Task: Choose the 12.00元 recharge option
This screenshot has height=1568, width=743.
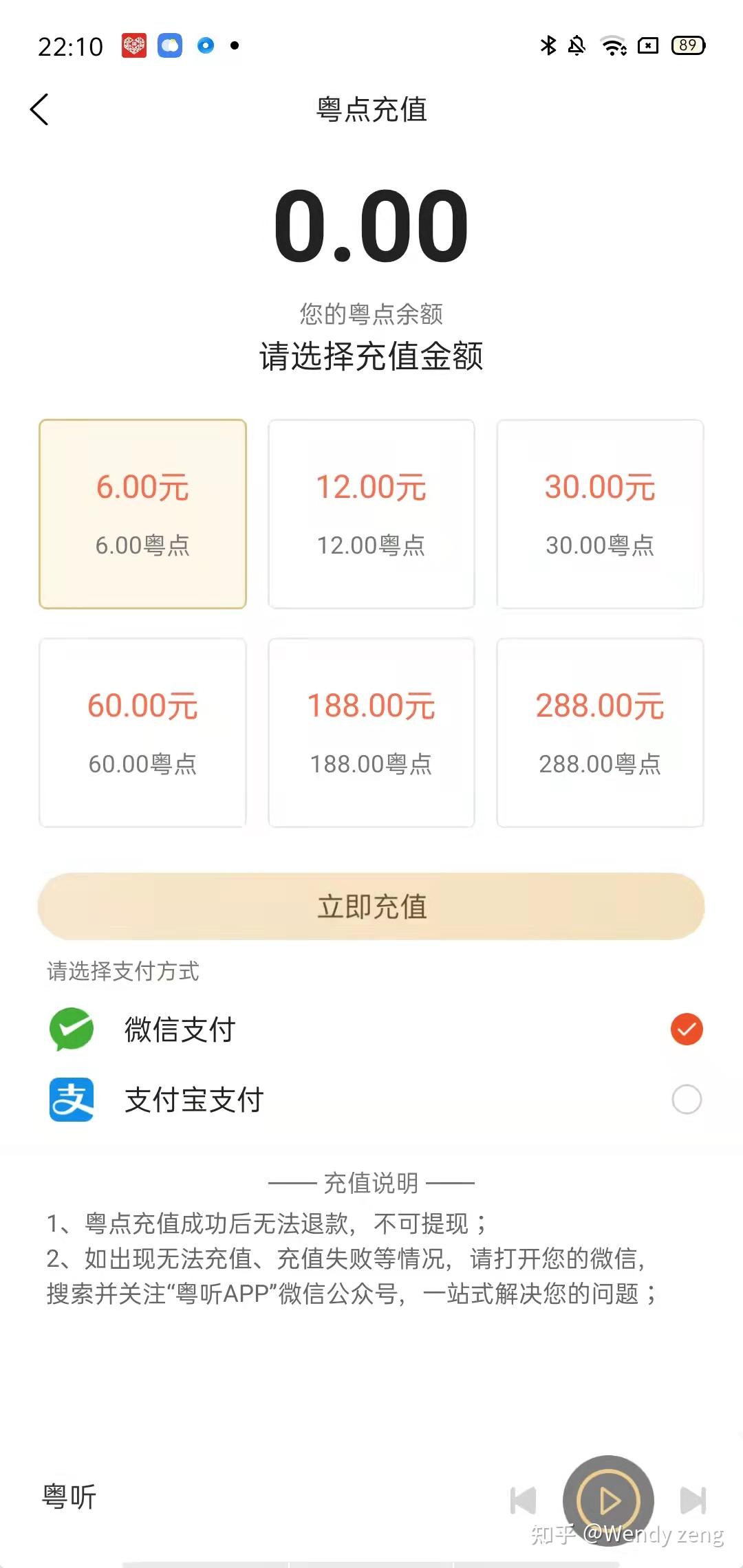Action: pyautogui.click(x=371, y=514)
